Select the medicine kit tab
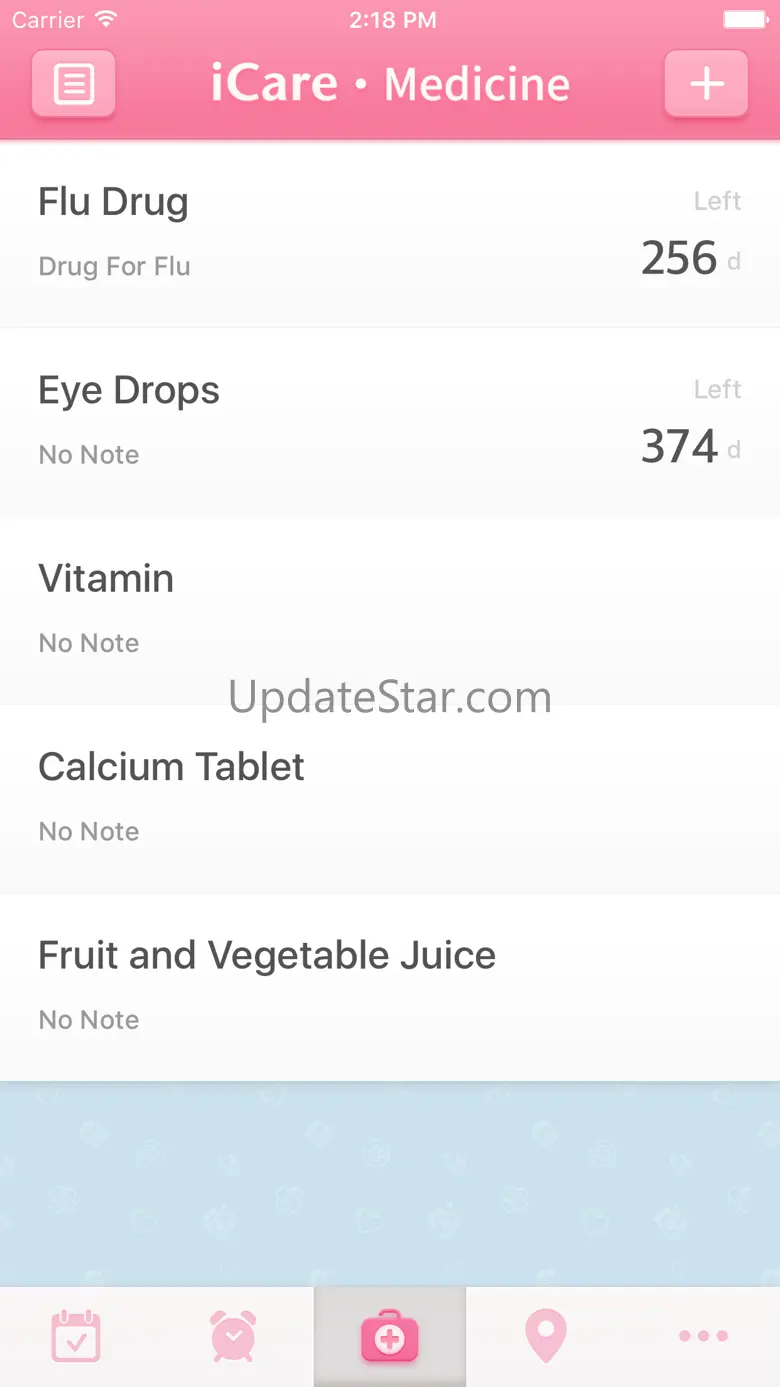The width and height of the screenshot is (780, 1387). 390,1336
